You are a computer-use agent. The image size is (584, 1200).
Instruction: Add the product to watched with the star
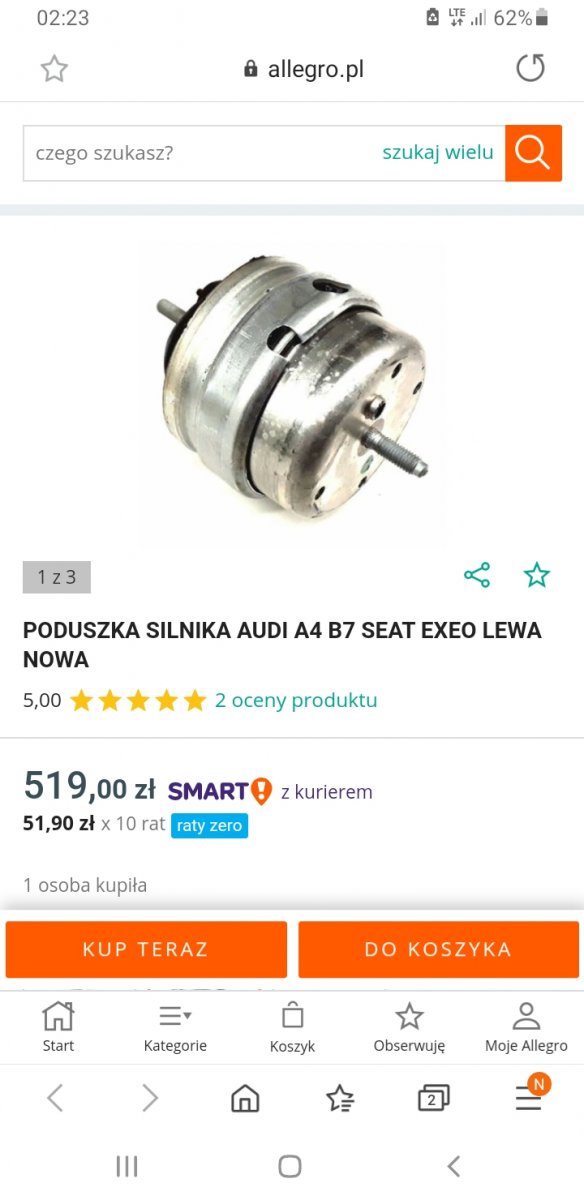click(537, 575)
